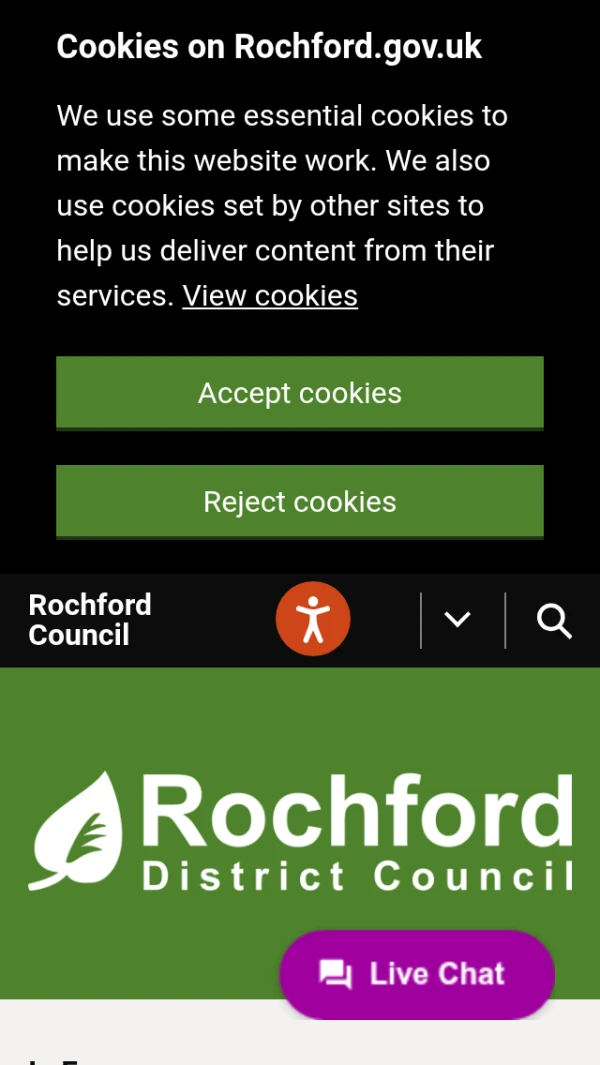The height and width of the screenshot is (1065, 600).
Task: Accept cookies on the Rochford site
Action: point(300,393)
